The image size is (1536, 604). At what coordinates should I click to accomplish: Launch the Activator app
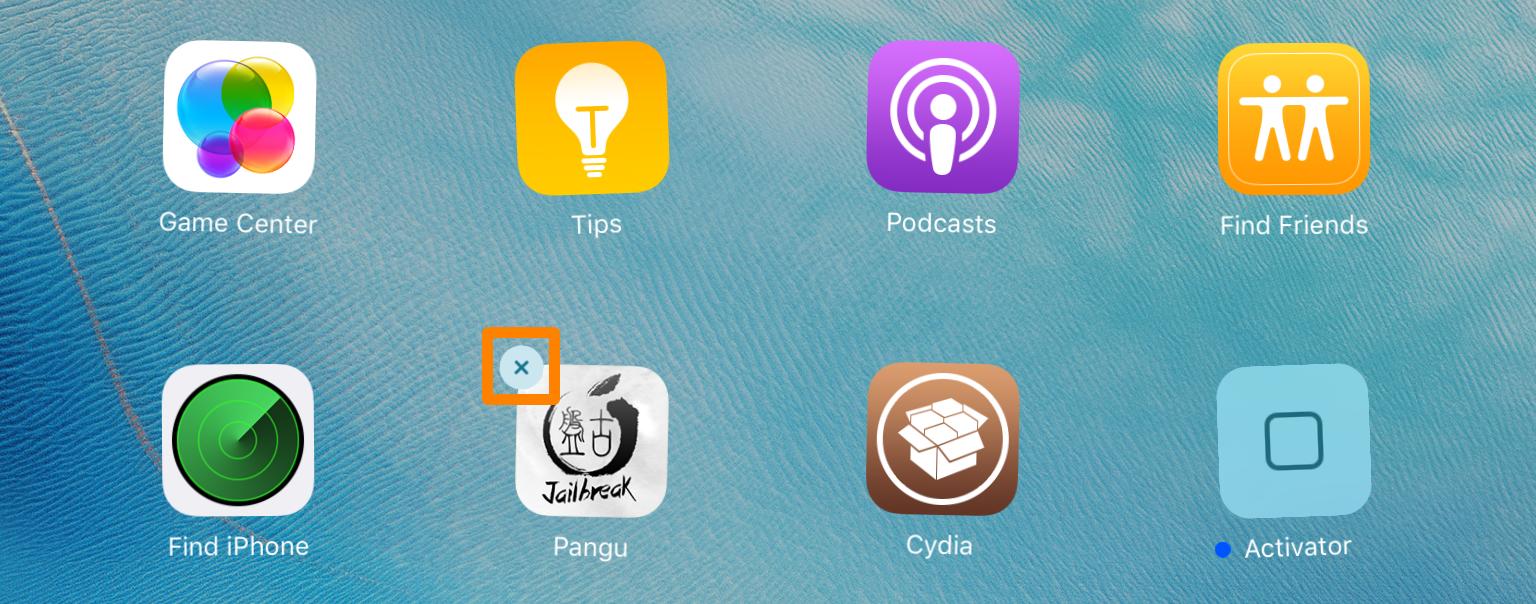[x=1294, y=441]
